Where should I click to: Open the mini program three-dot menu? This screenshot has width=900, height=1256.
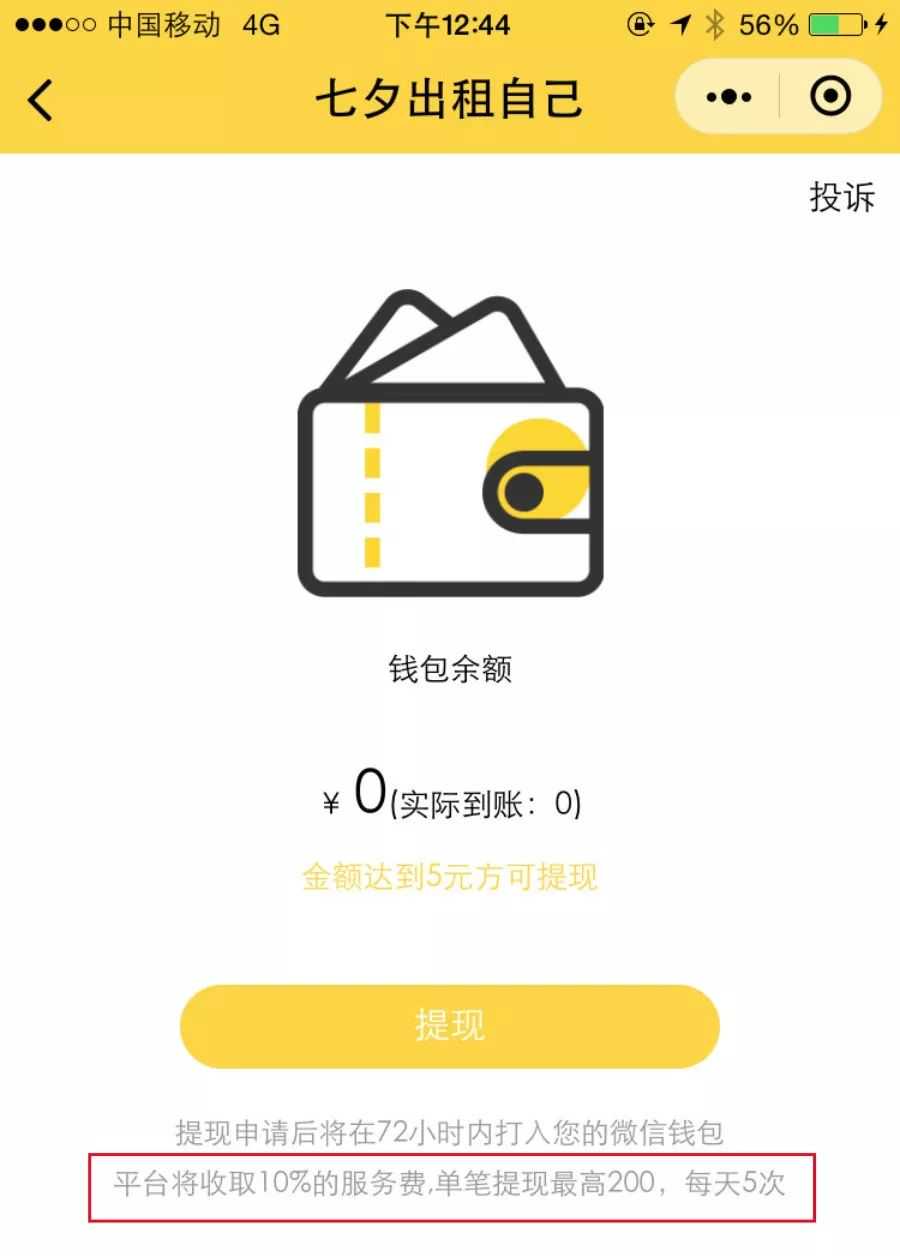pos(728,98)
